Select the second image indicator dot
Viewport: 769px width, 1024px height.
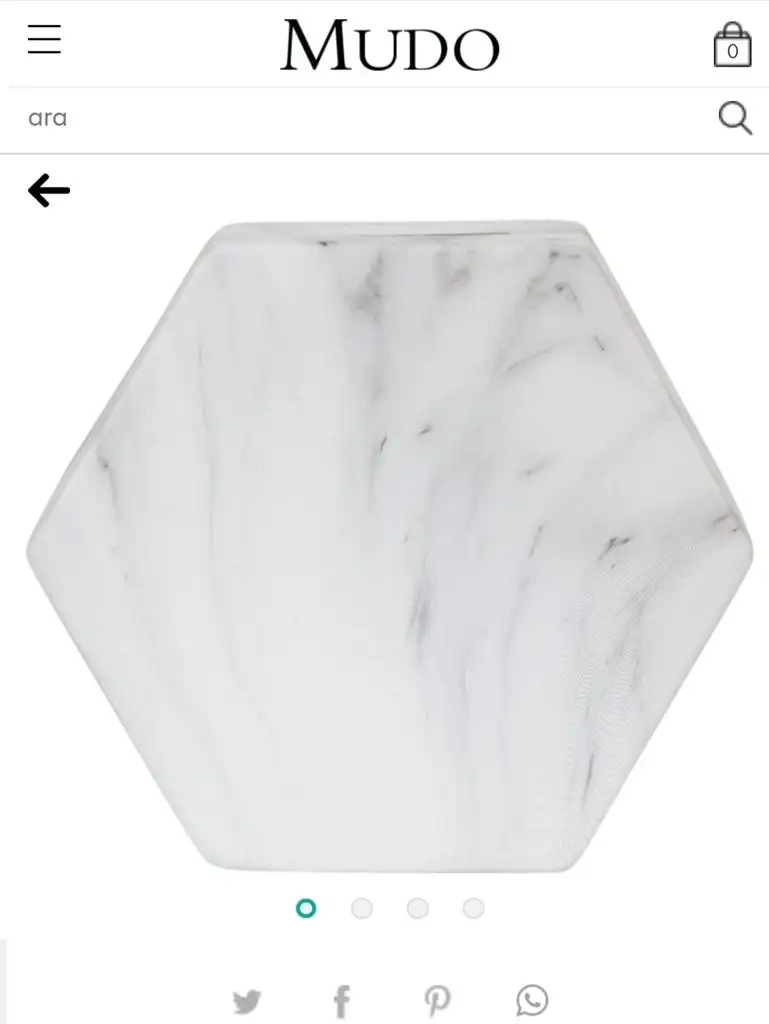[362, 908]
